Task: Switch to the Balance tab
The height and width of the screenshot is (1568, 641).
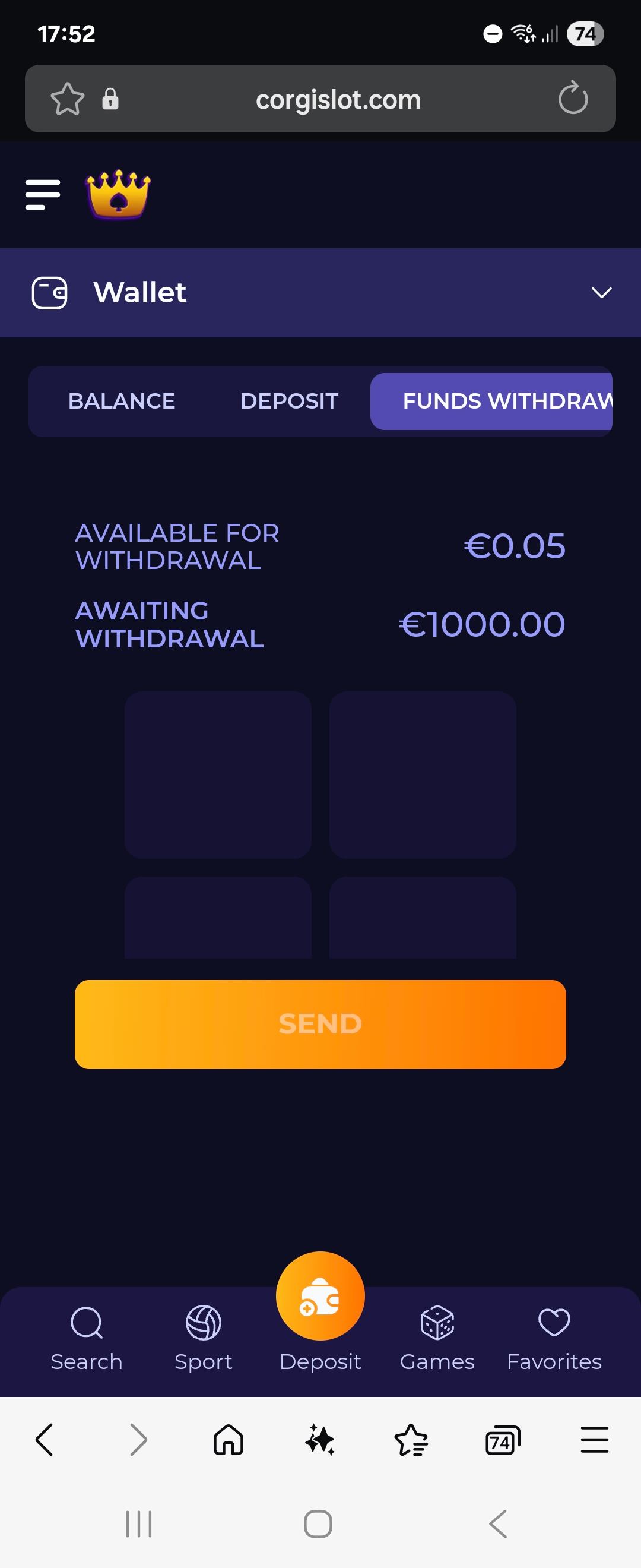Action: [x=122, y=401]
